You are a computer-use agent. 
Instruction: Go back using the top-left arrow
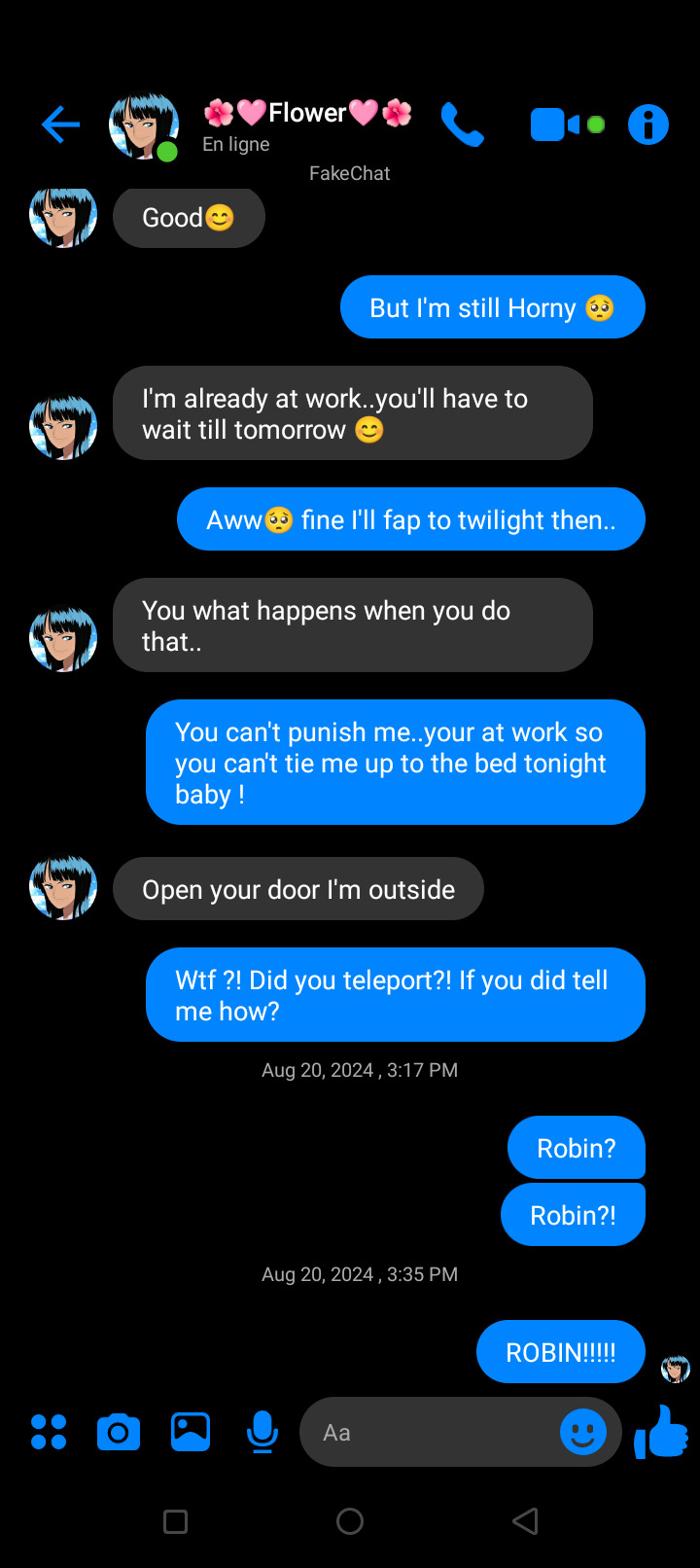point(60,125)
